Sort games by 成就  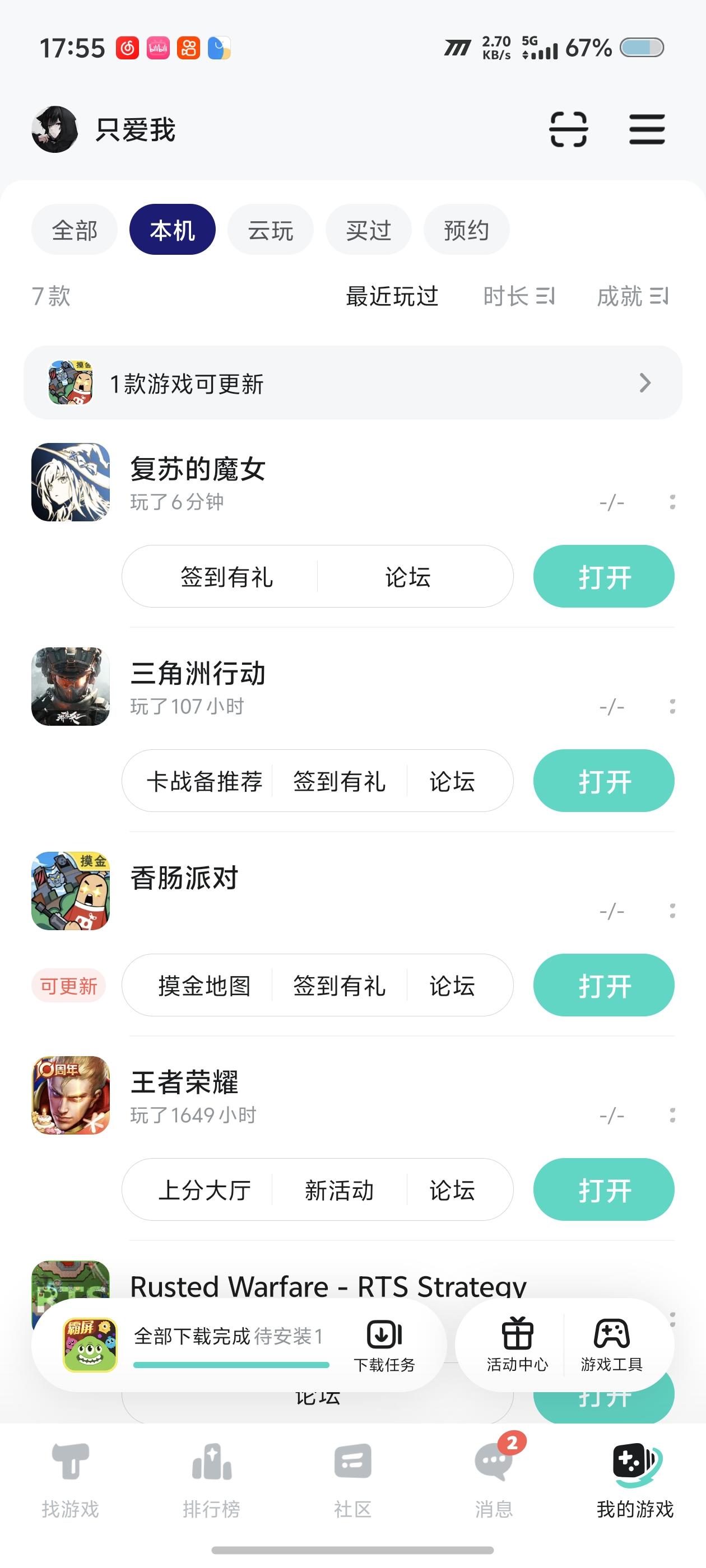tap(631, 296)
